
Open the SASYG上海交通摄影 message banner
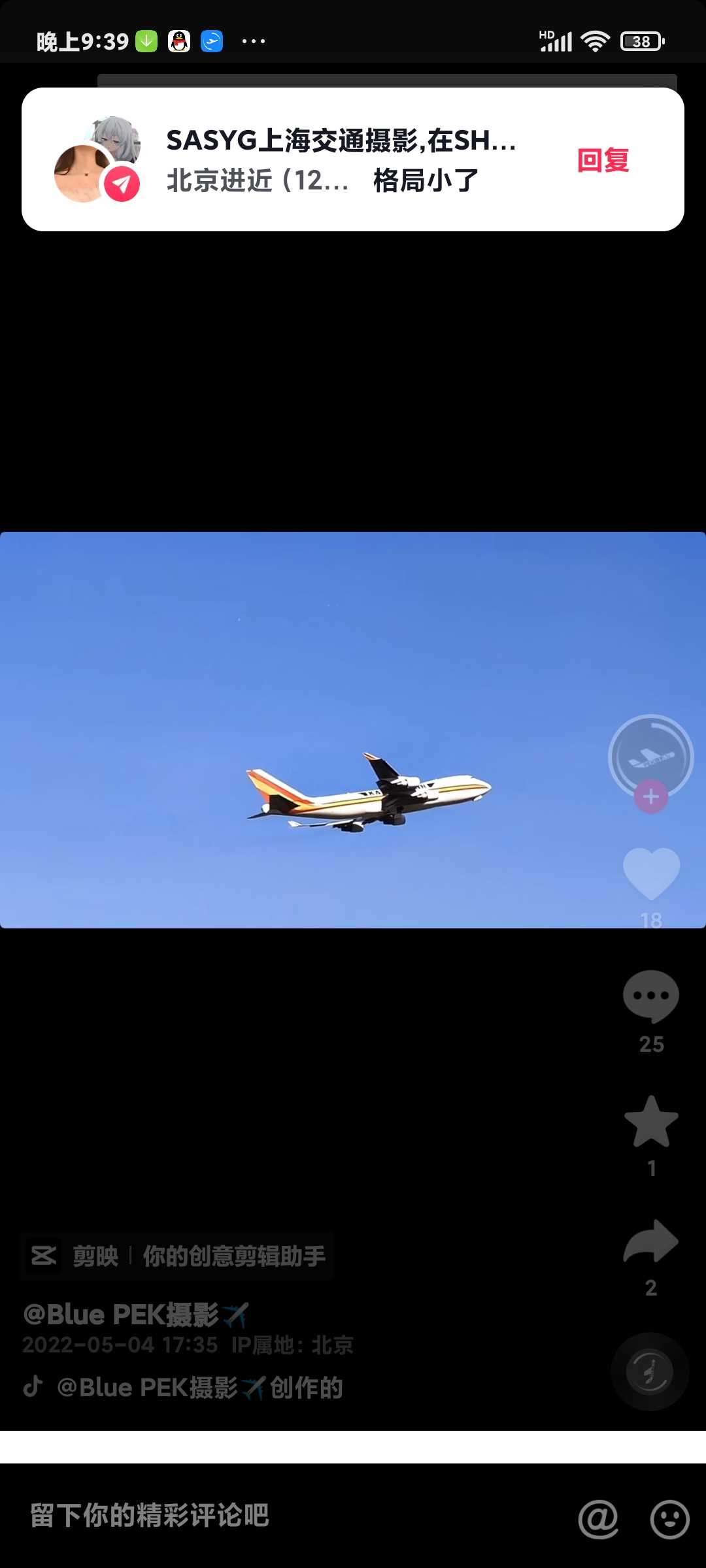pyautogui.click(x=340, y=160)
